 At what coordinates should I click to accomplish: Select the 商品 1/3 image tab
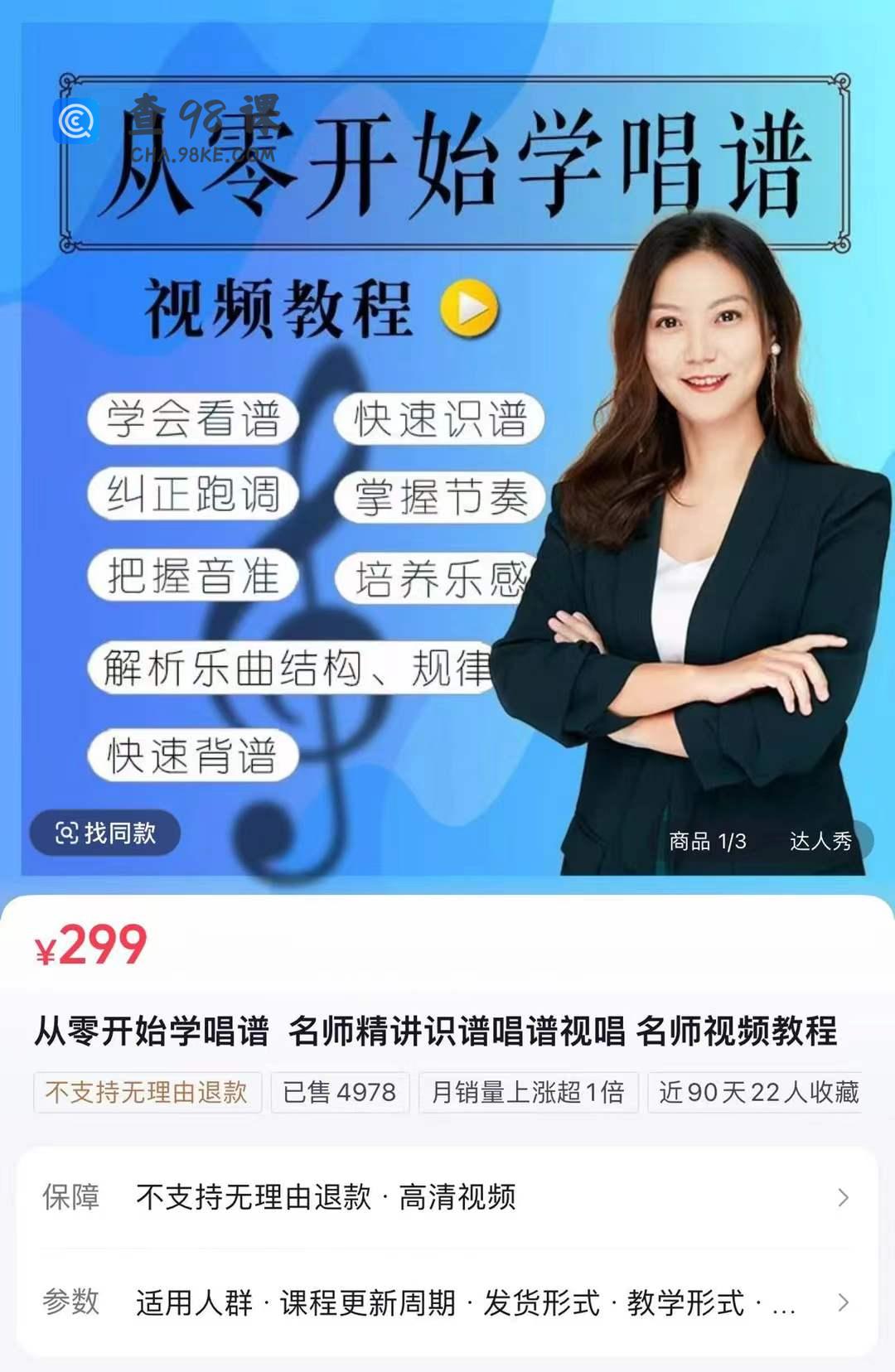tap(707, 841)
